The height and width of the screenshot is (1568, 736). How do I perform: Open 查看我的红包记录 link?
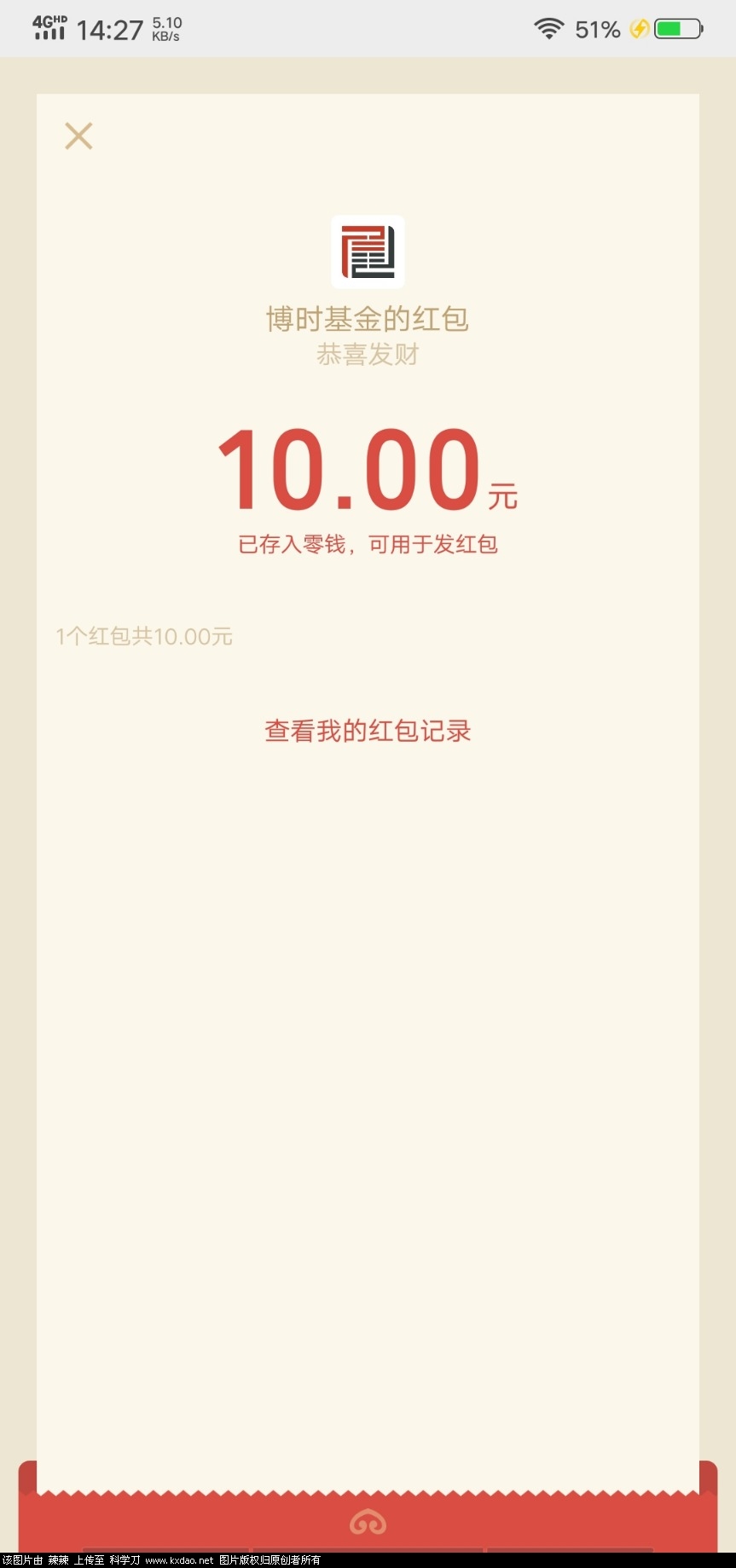pos(368,731)
